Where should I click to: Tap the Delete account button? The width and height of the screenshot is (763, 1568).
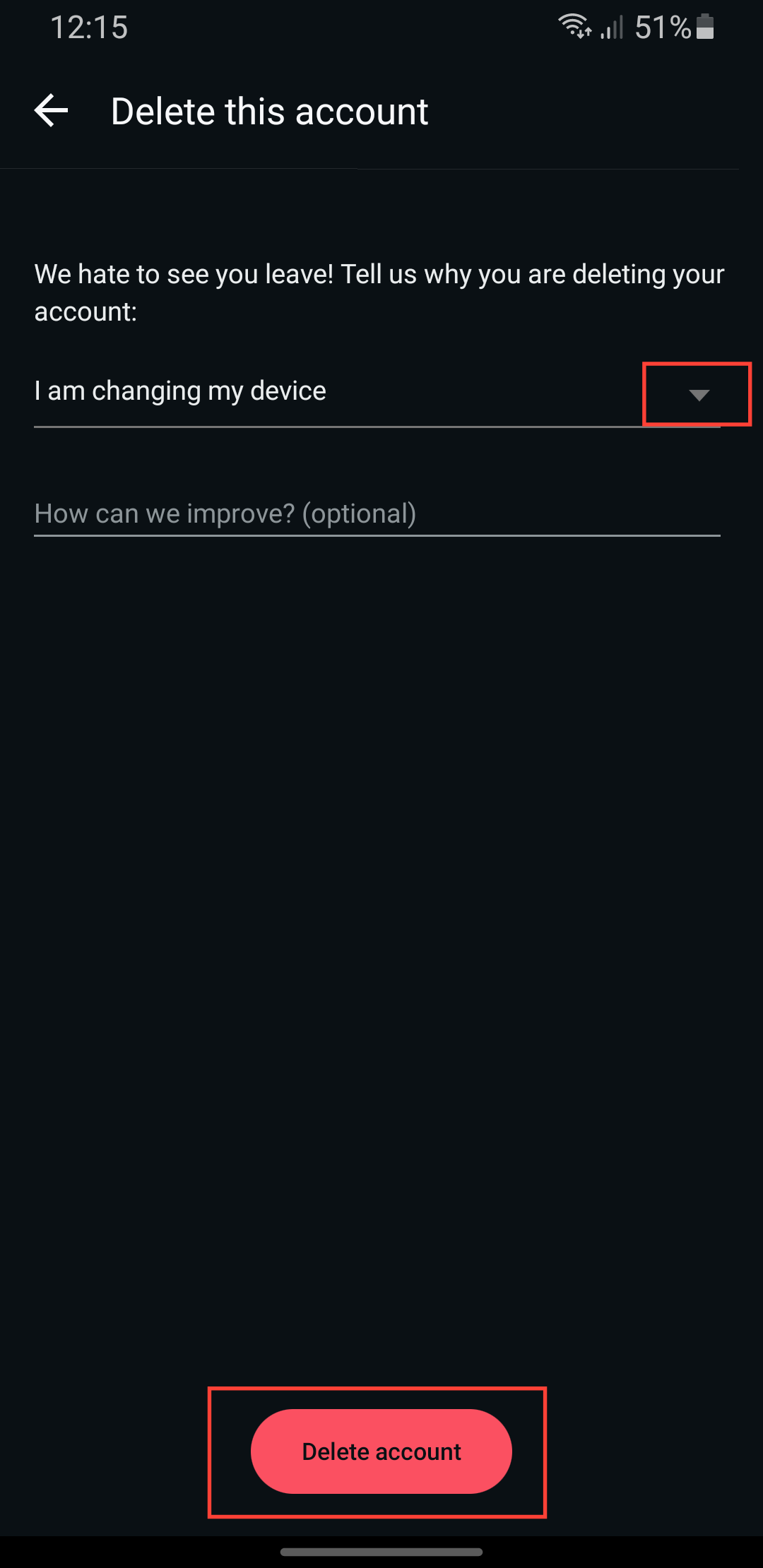381,1451
